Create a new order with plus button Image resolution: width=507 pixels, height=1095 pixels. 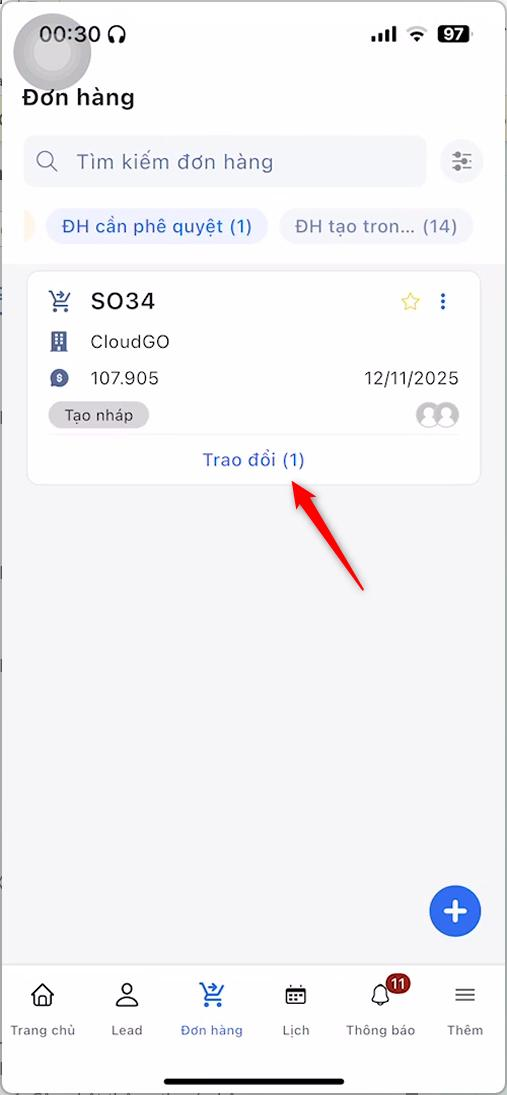[455, 911]
